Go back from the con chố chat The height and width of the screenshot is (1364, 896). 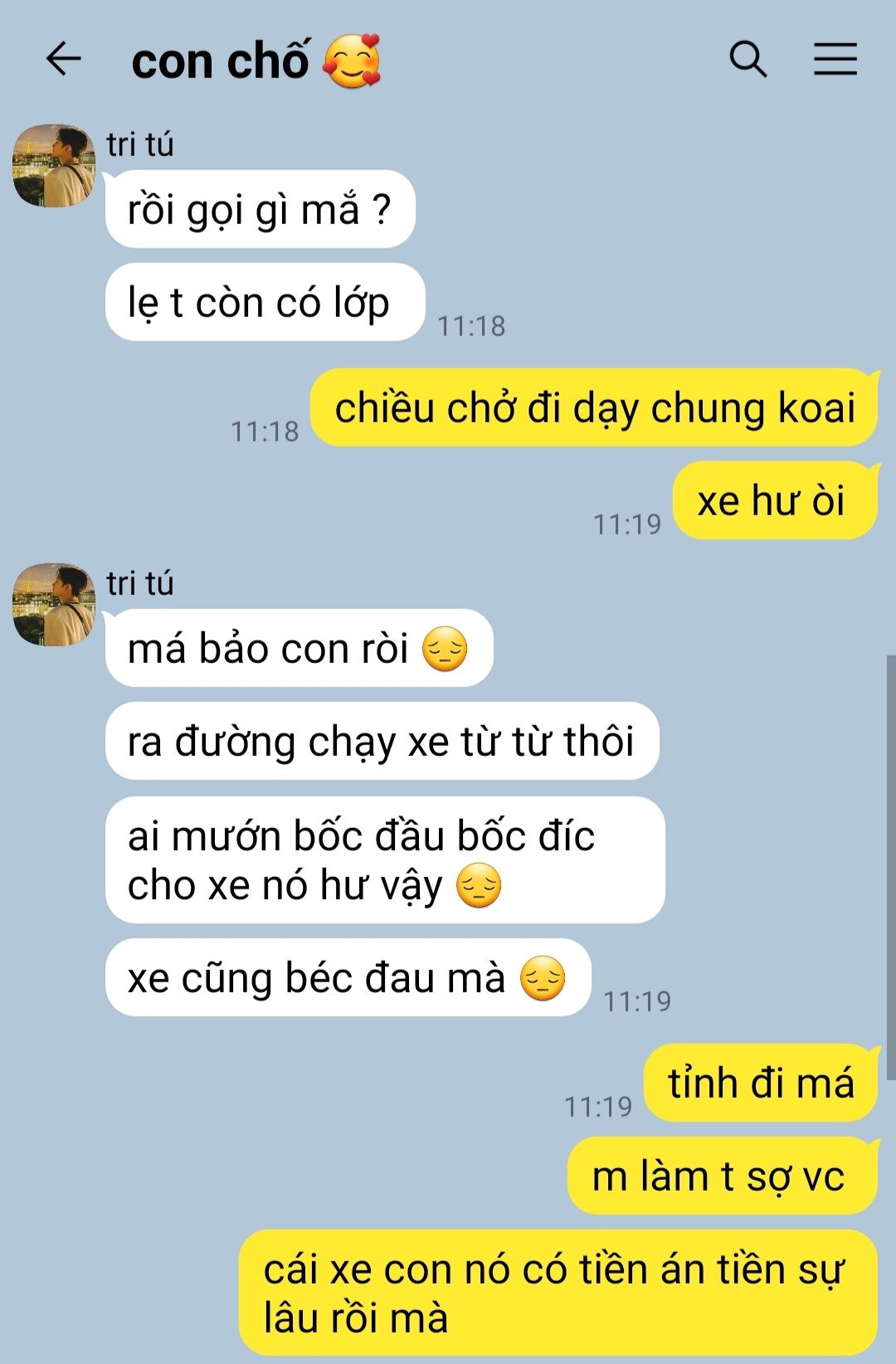click(x=63, y=60)
